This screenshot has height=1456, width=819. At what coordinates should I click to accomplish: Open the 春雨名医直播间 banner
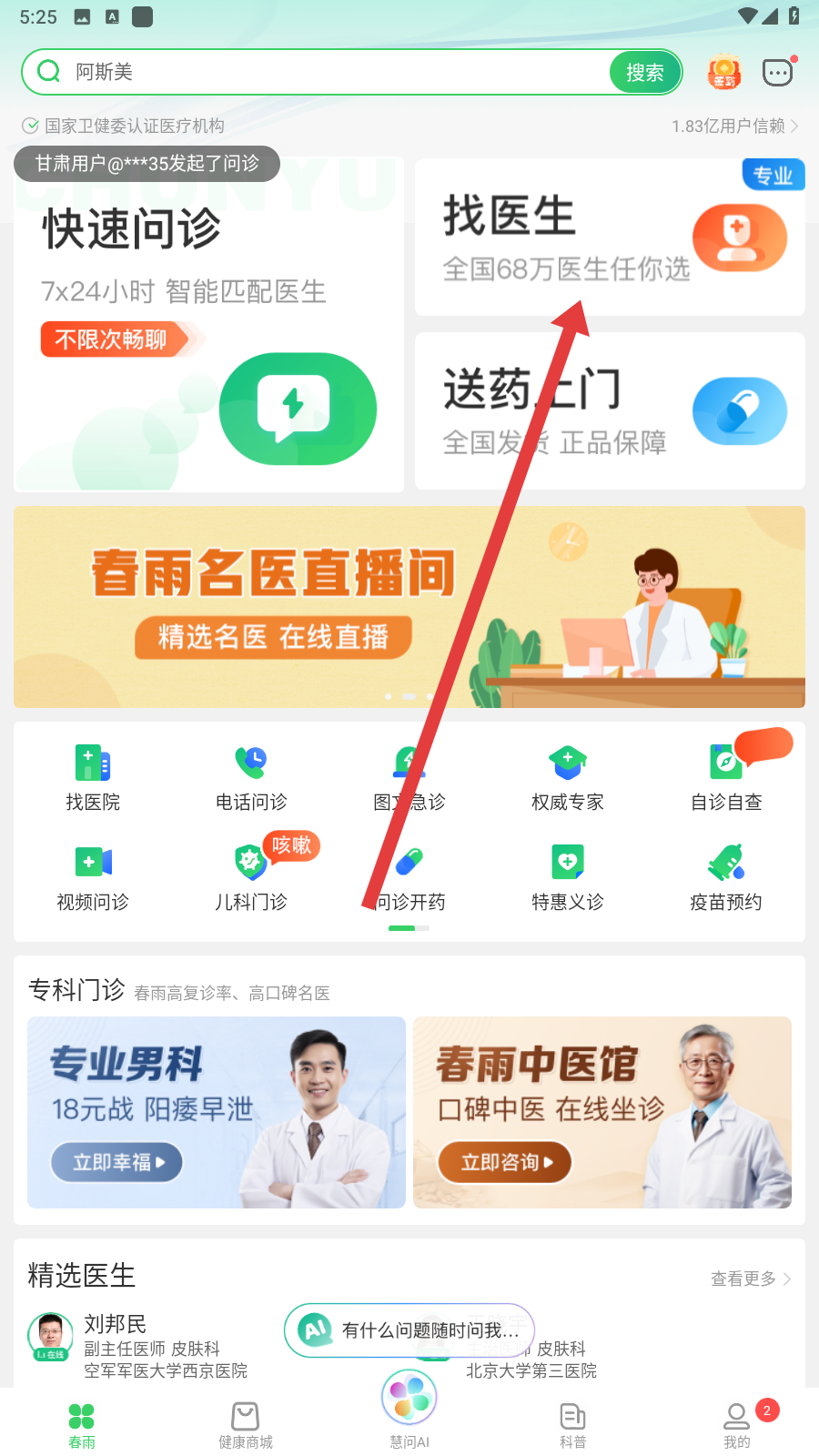tap(409, 607)
